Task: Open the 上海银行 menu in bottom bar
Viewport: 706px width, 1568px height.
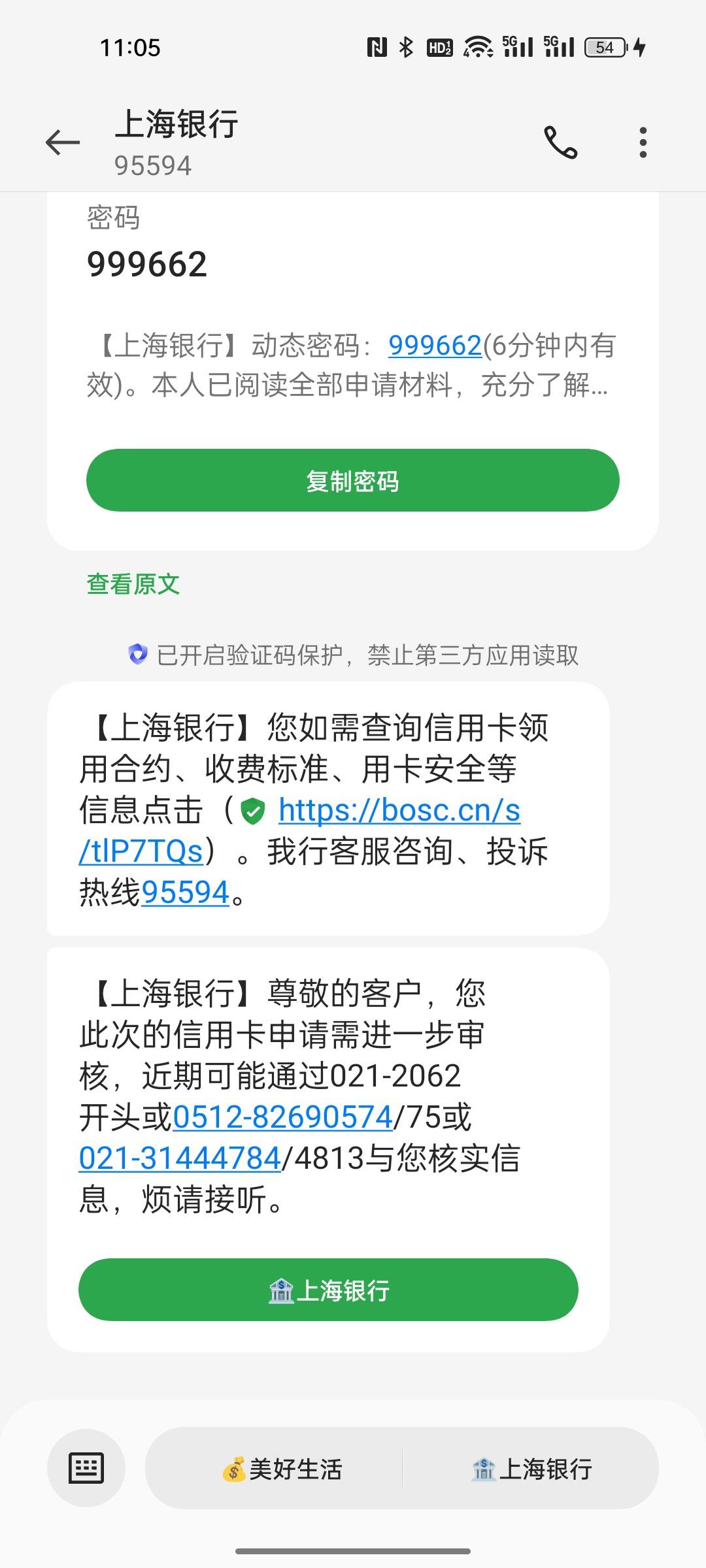Action: click(x=531, y=1469)
